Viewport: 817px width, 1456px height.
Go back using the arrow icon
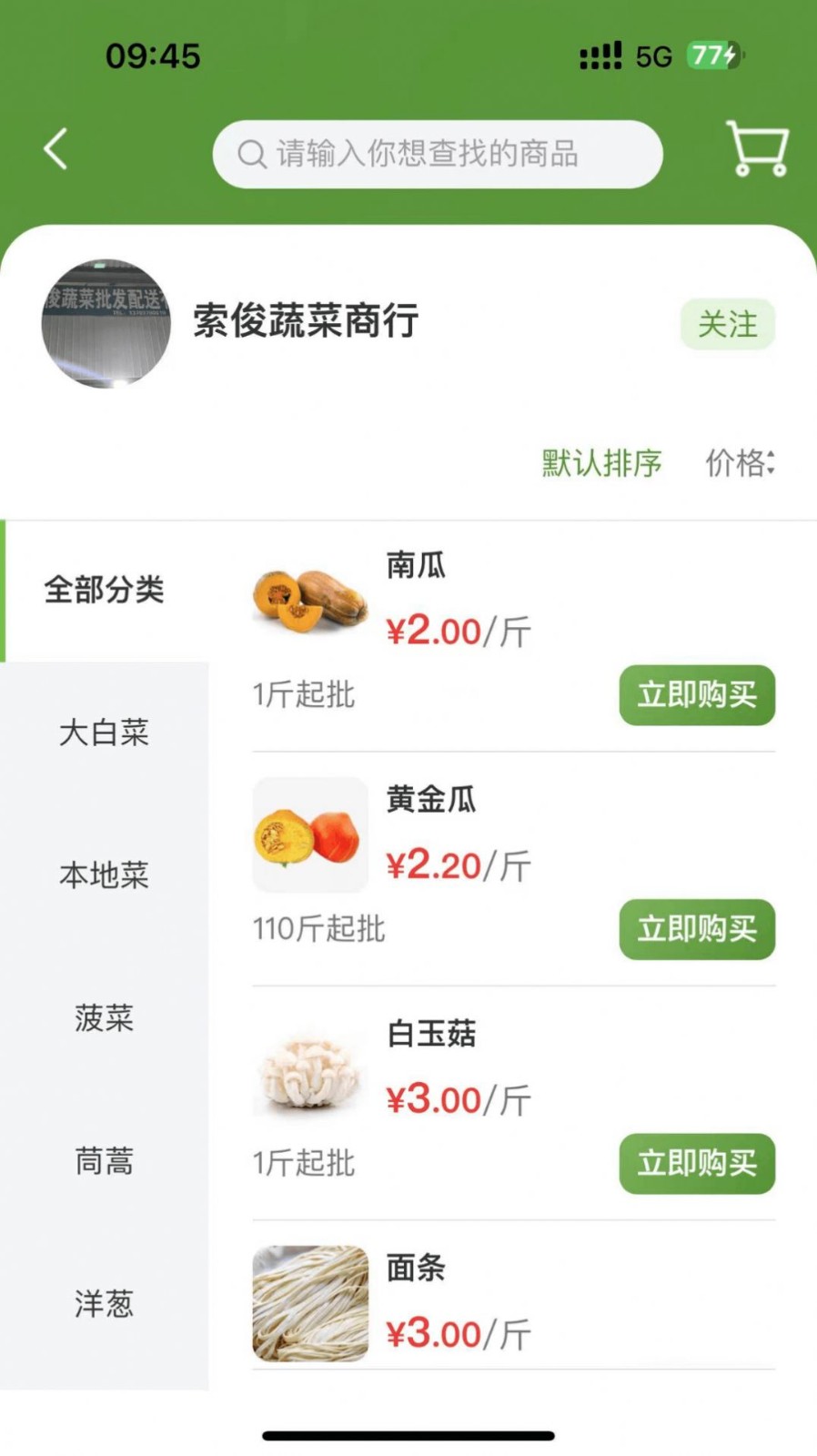[x=56, y=149]
